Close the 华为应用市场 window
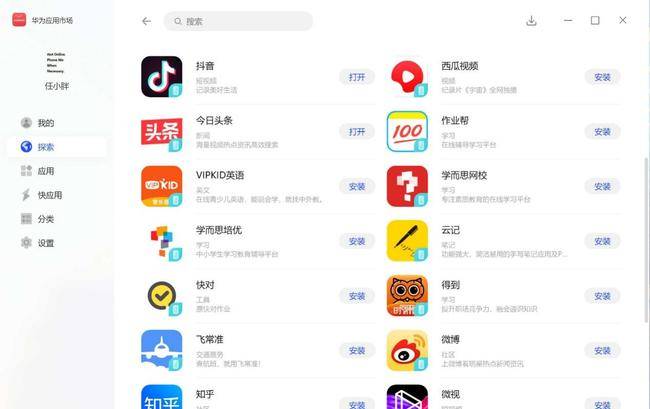This screenshot has height=409, width=650. click(x=622, y=20)
